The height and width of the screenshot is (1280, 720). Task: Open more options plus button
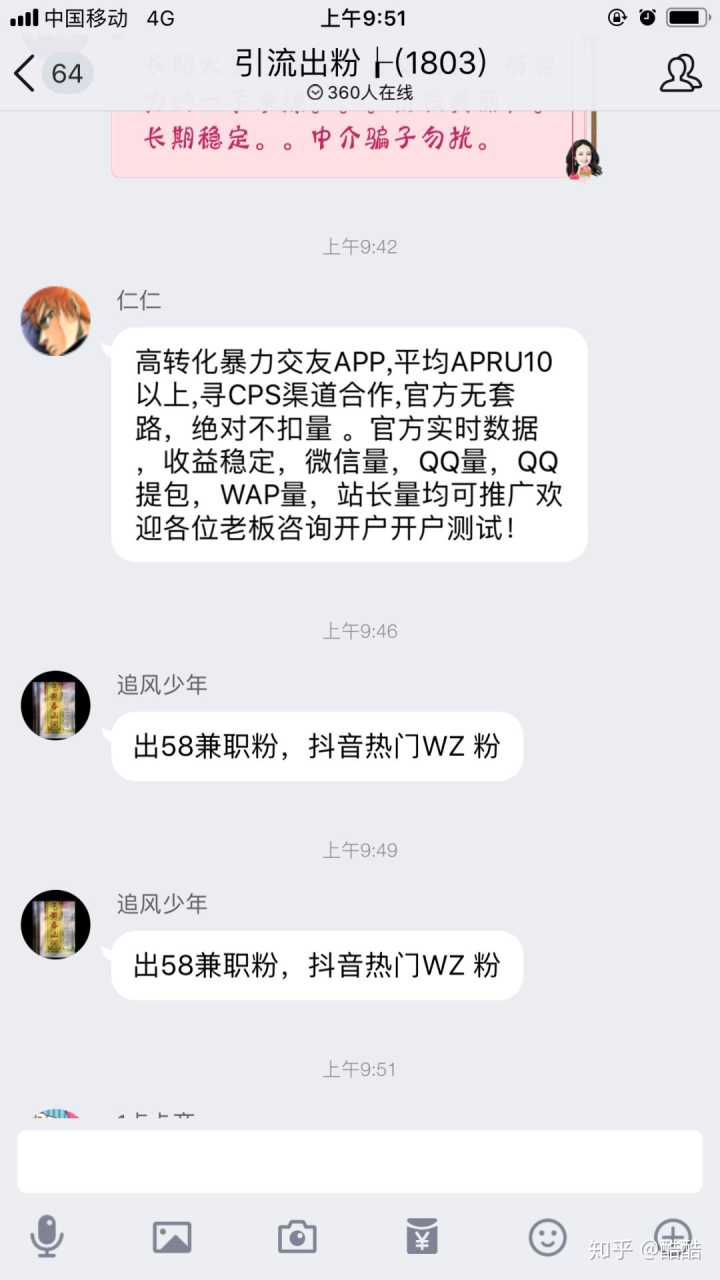672,1235
